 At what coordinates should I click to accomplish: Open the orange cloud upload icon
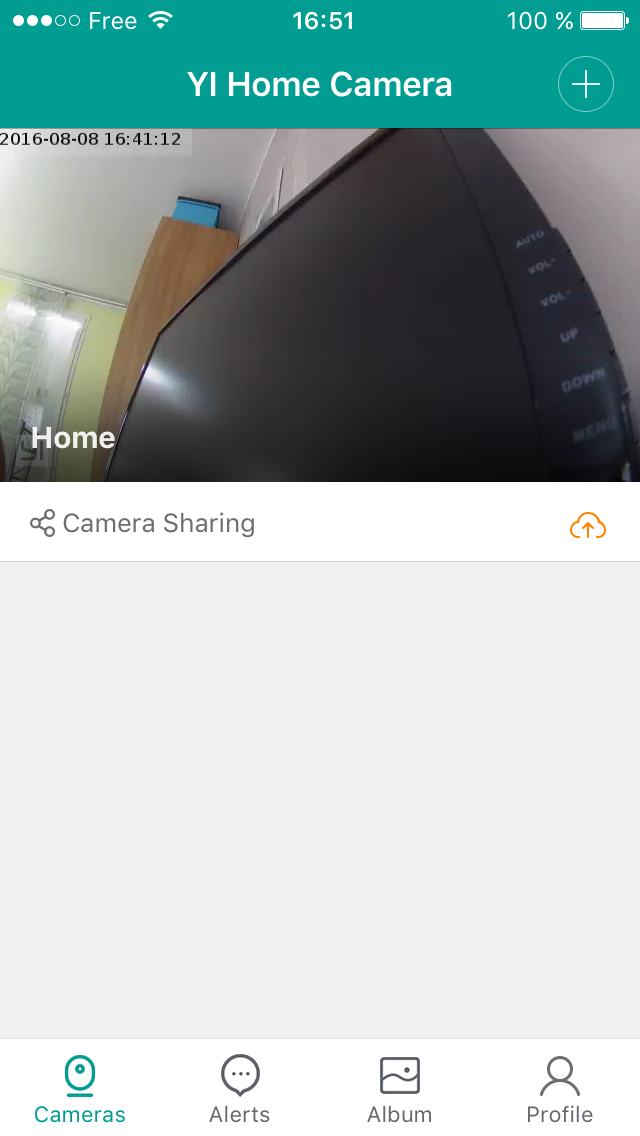click(x=588, y=525)
